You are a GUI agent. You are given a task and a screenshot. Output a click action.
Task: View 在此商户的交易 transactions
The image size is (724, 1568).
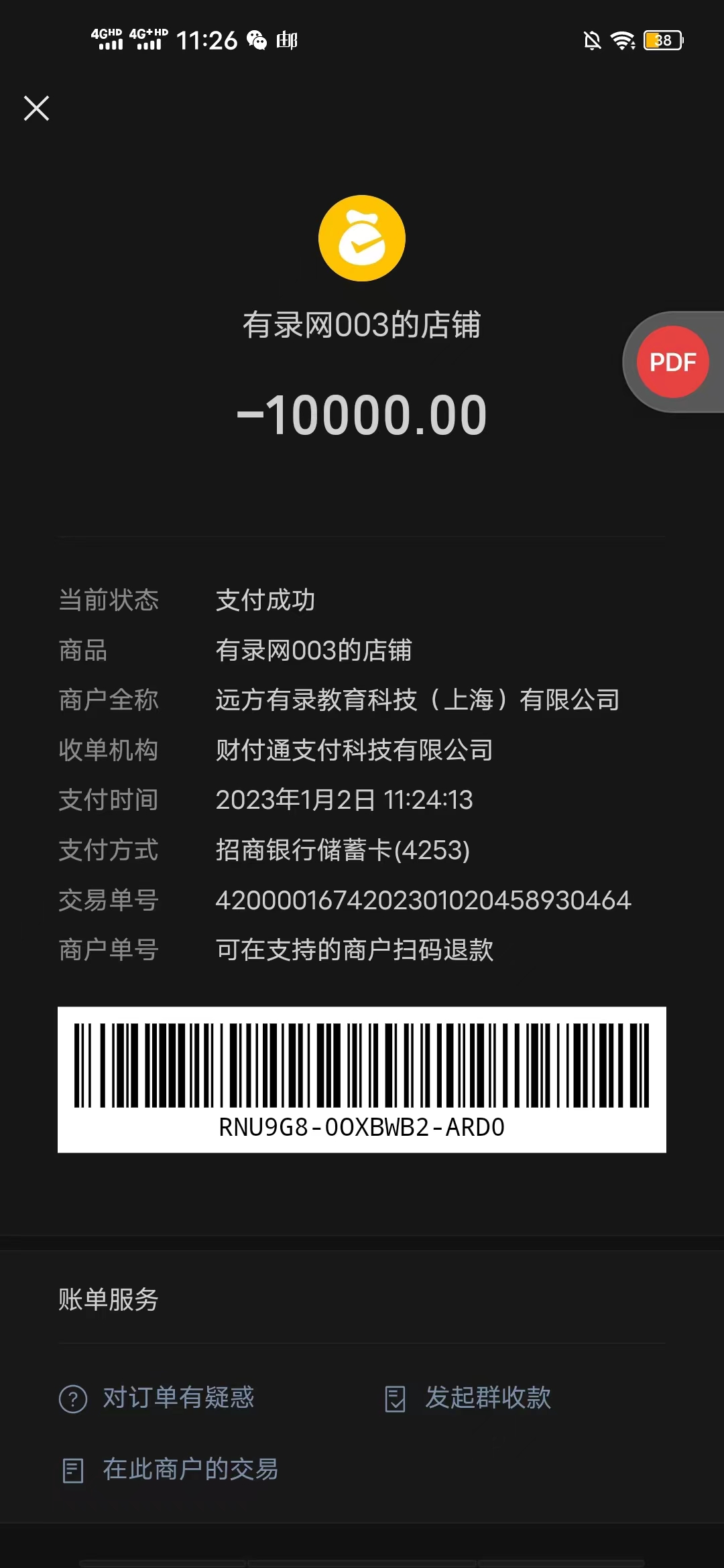click(171, 1469)
